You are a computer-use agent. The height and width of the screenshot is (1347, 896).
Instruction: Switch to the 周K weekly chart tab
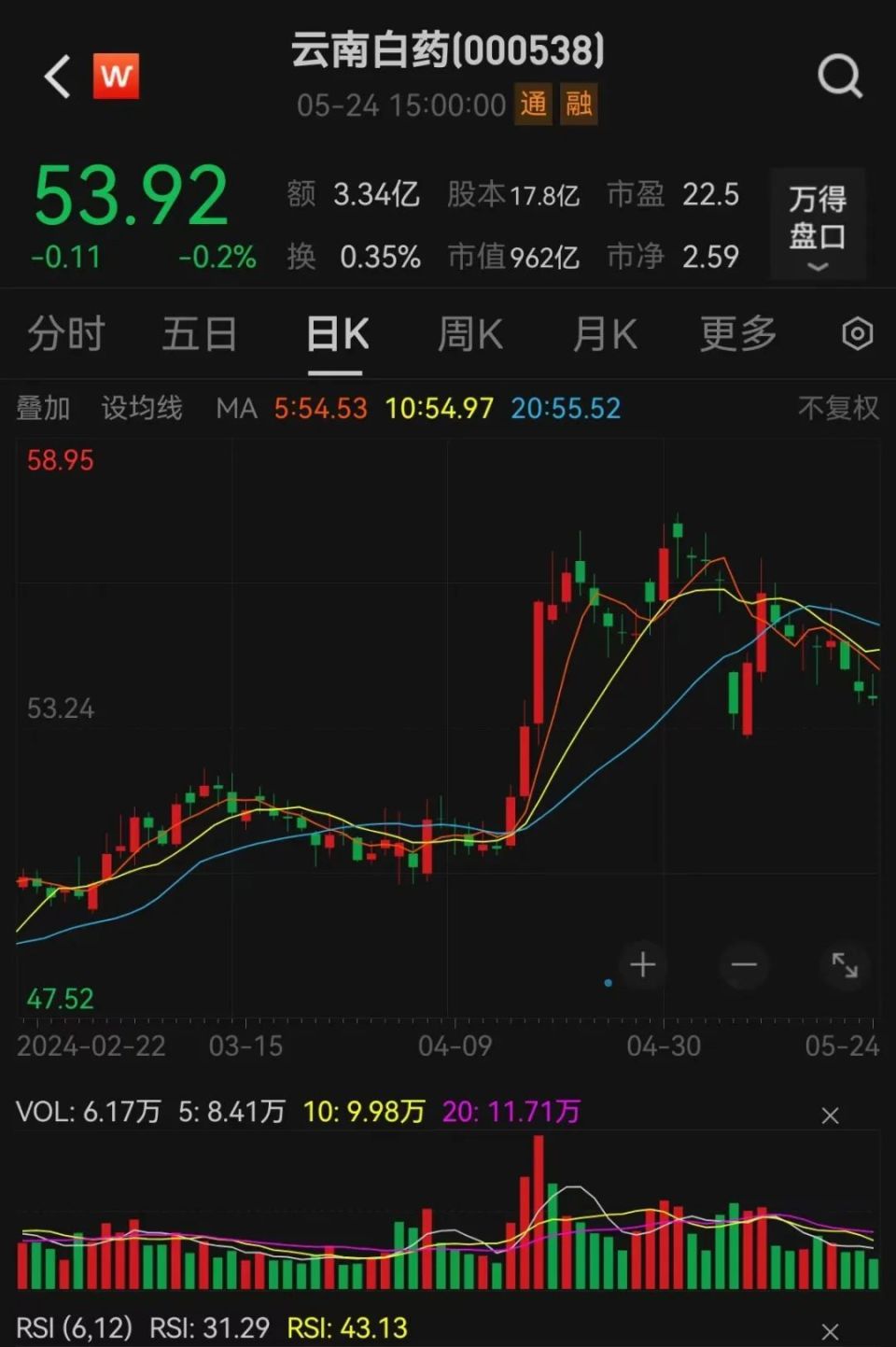point(469,333)
